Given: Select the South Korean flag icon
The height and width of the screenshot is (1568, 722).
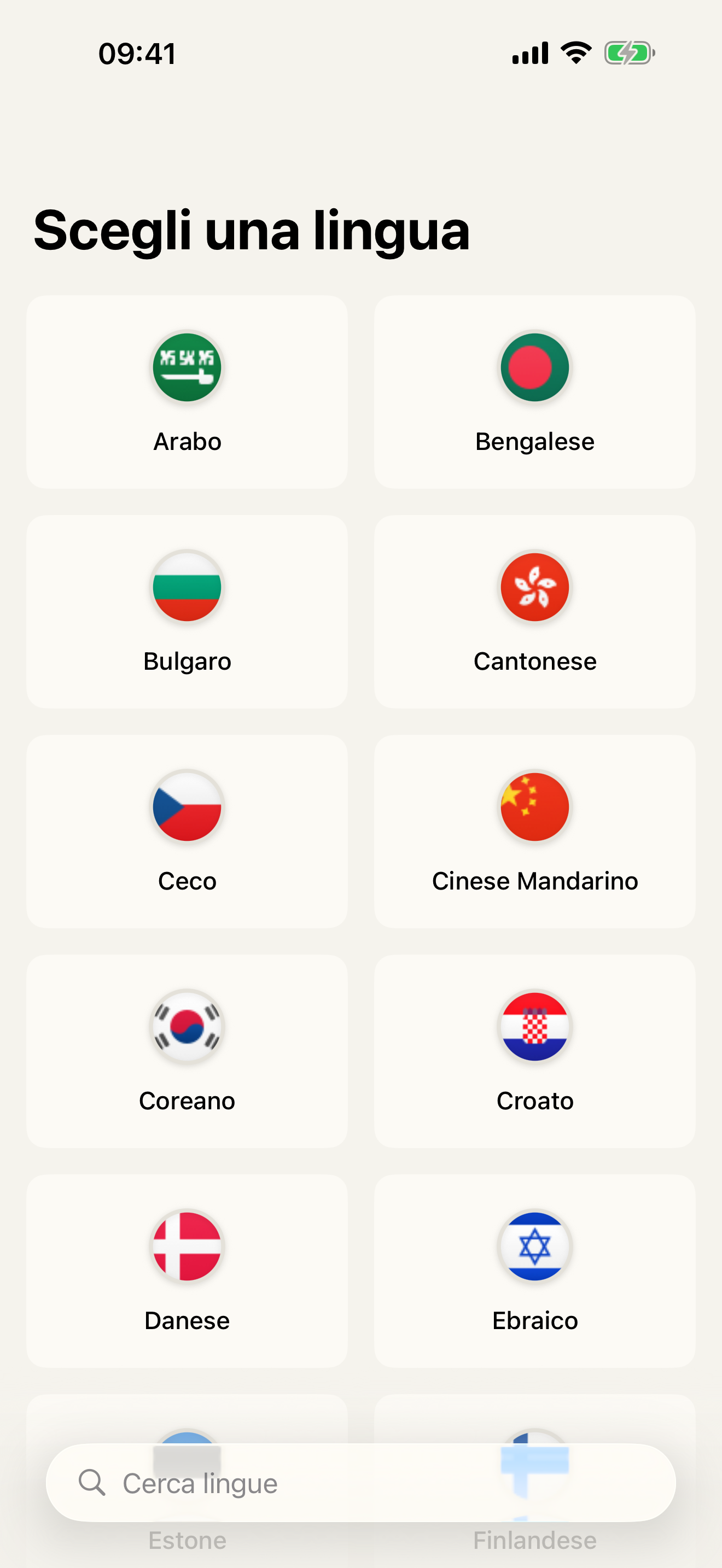Looking at the screenshot, I should (x=187, y=1026).
